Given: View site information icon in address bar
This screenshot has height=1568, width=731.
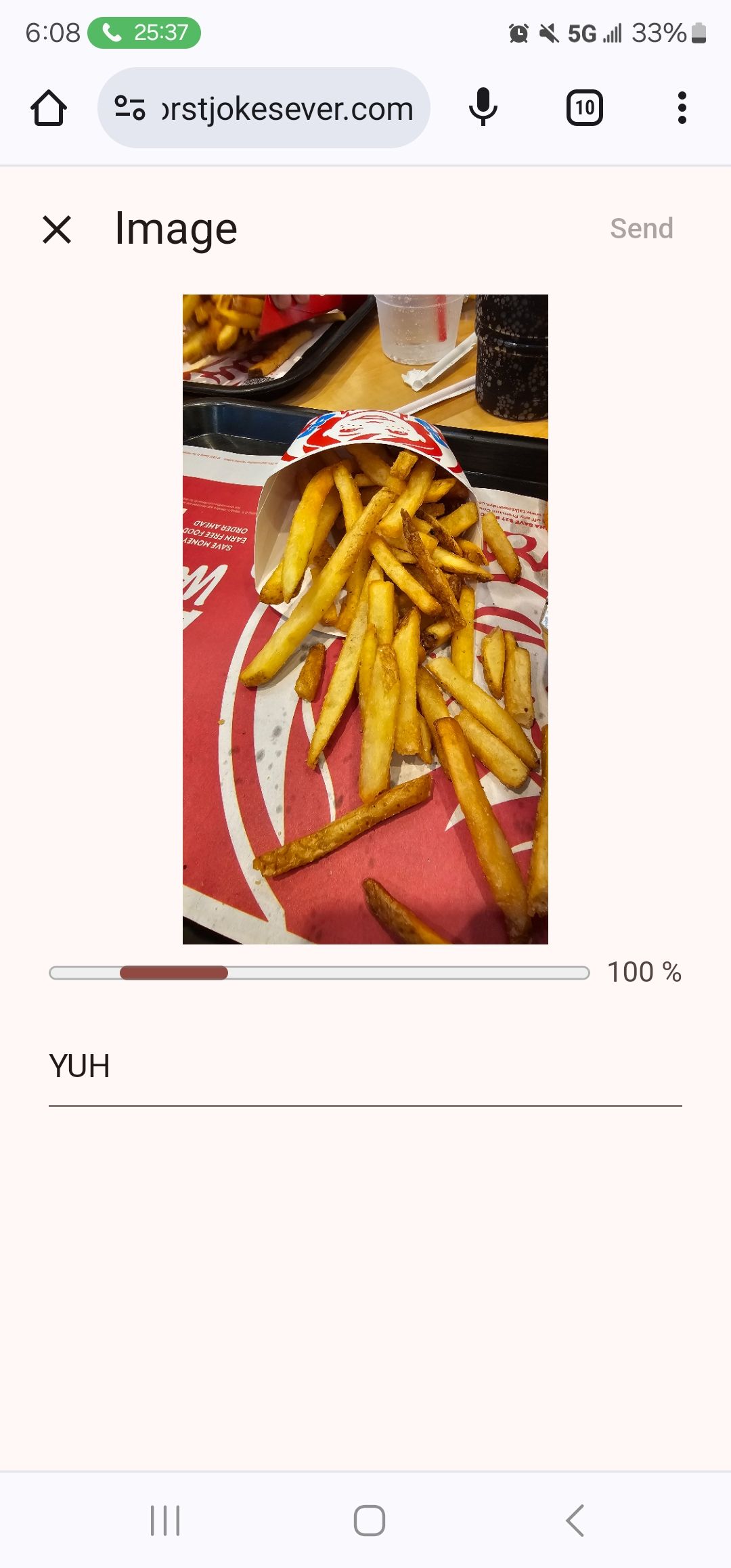Looking at the screenshot, I should coord(130,108).
